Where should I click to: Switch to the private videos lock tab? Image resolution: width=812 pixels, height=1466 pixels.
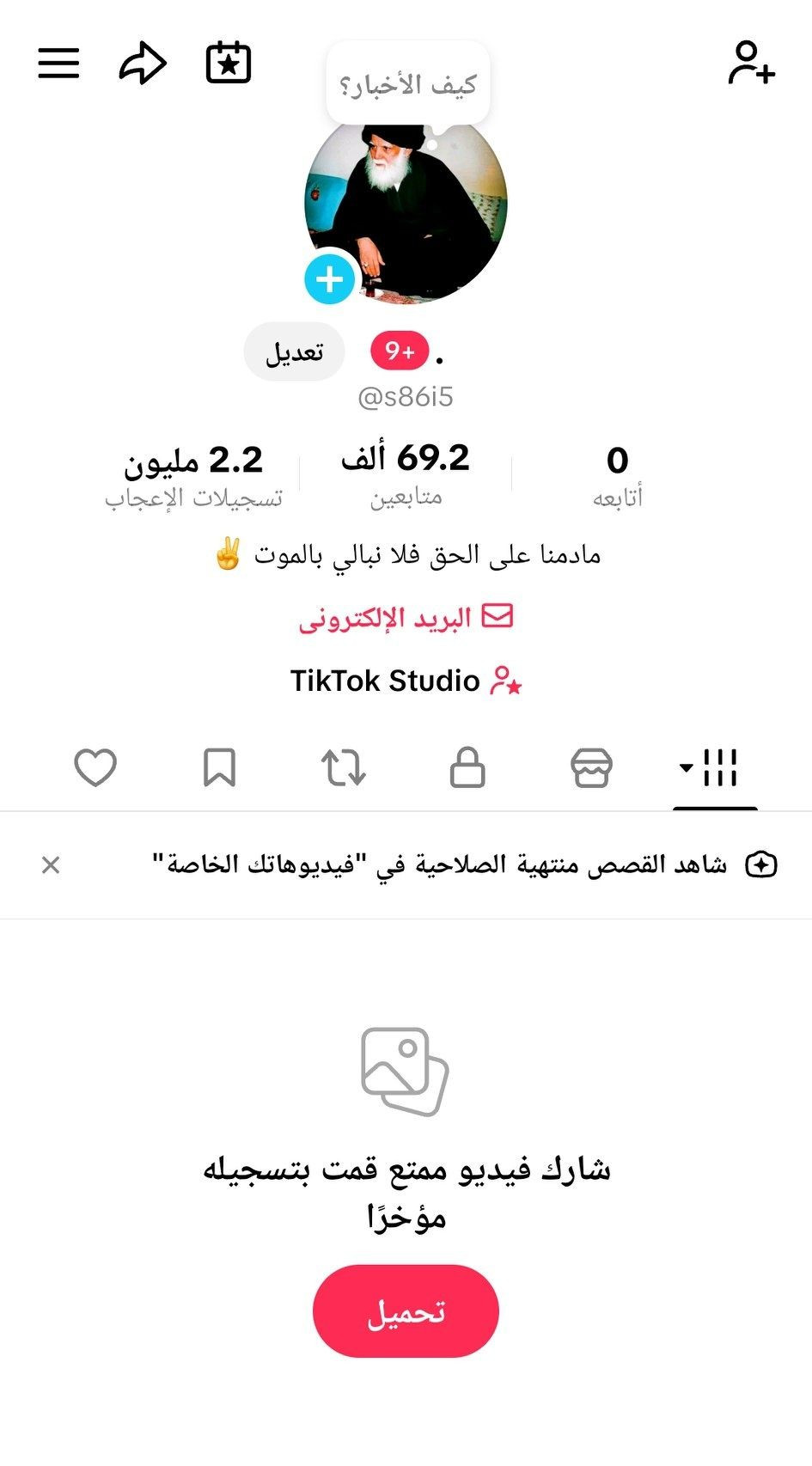click(x=467, y=767)
